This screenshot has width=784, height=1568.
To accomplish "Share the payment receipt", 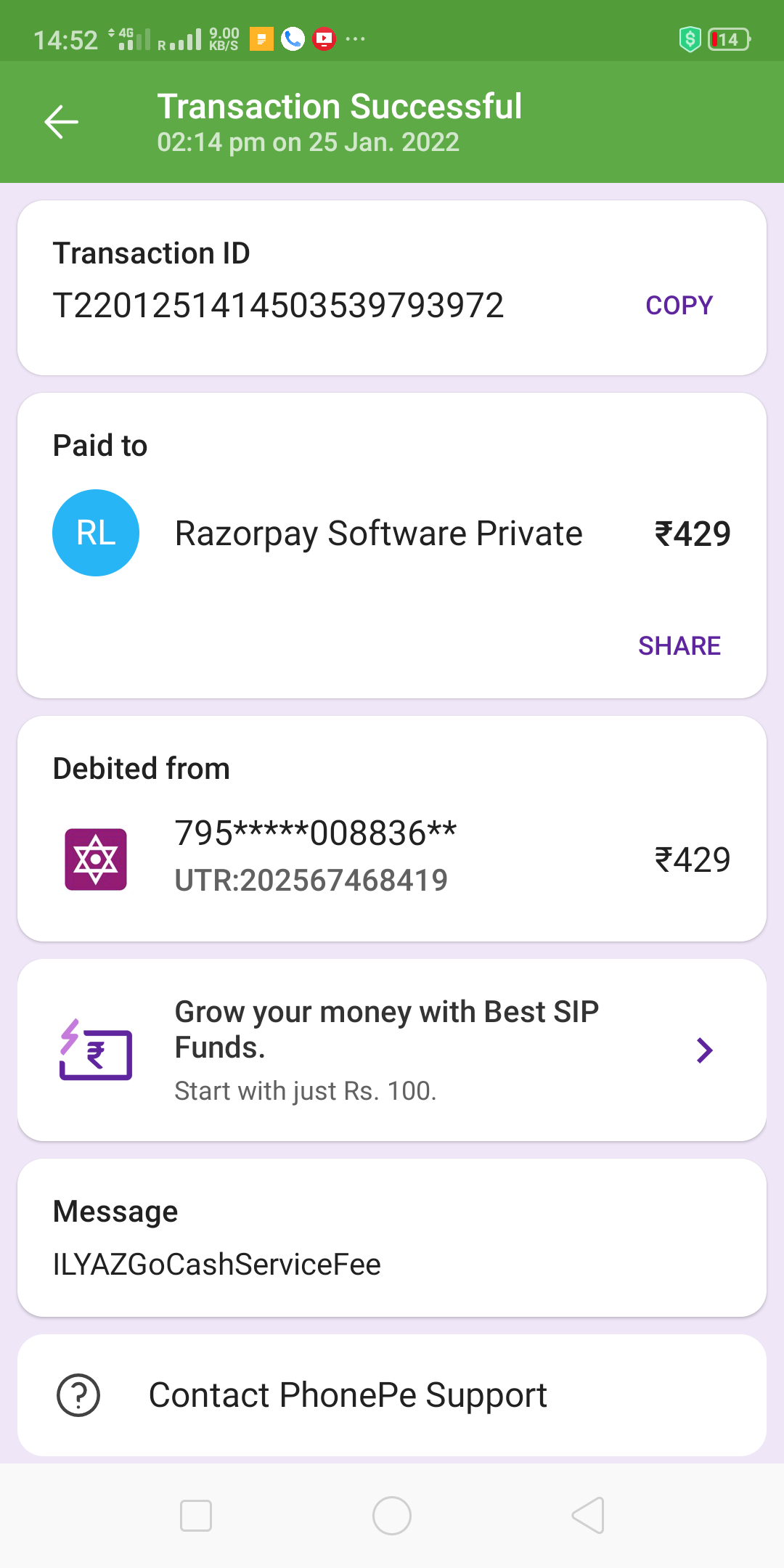I will (x=679, y=645).
